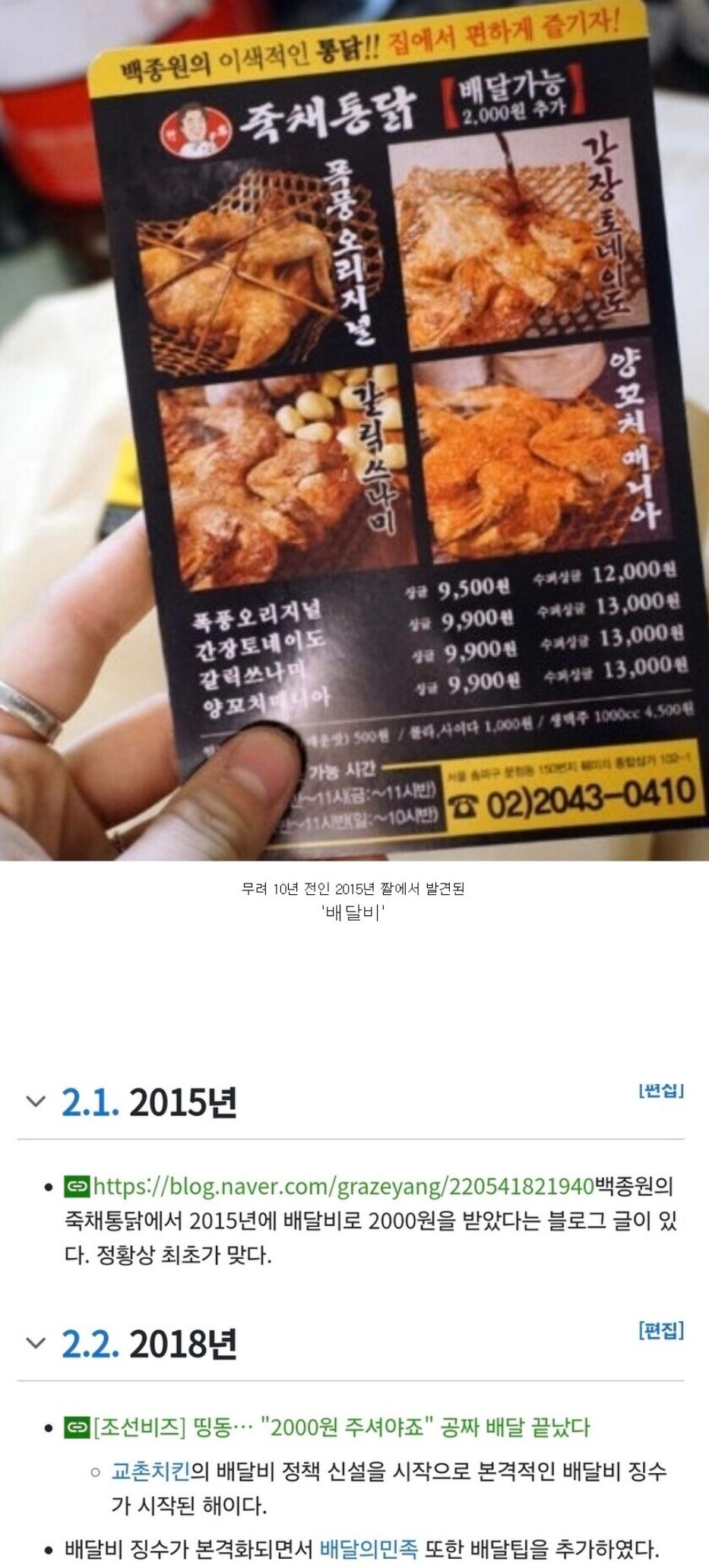Open the 배달의민족 wiki link
This screenshot has width=709, height=1568.
tap(369, 1547)
